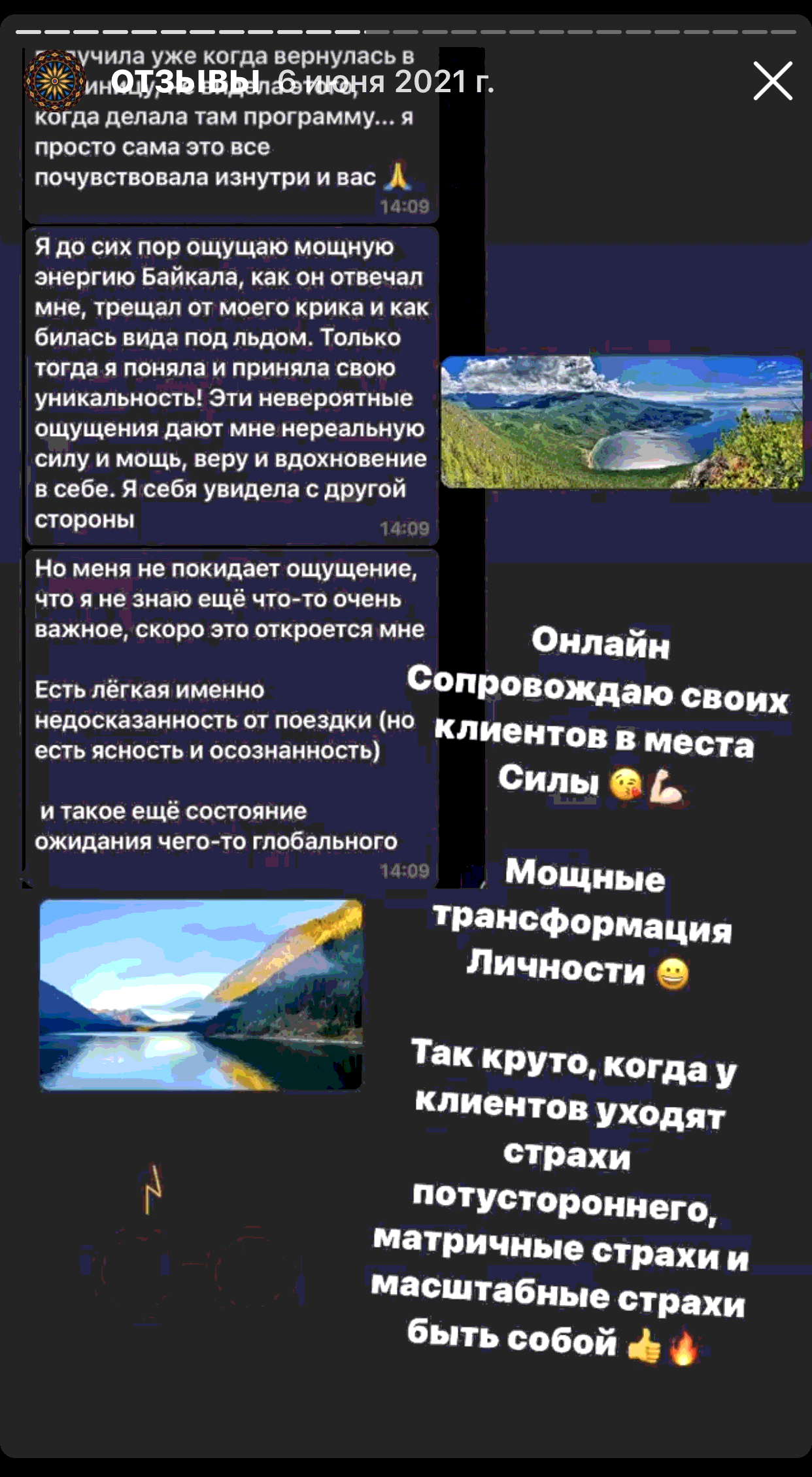Open the ОТЗЫВЫ highlight title
Image resolution: width=812 pixels, height=1477 pixels.
coord(185,82)
